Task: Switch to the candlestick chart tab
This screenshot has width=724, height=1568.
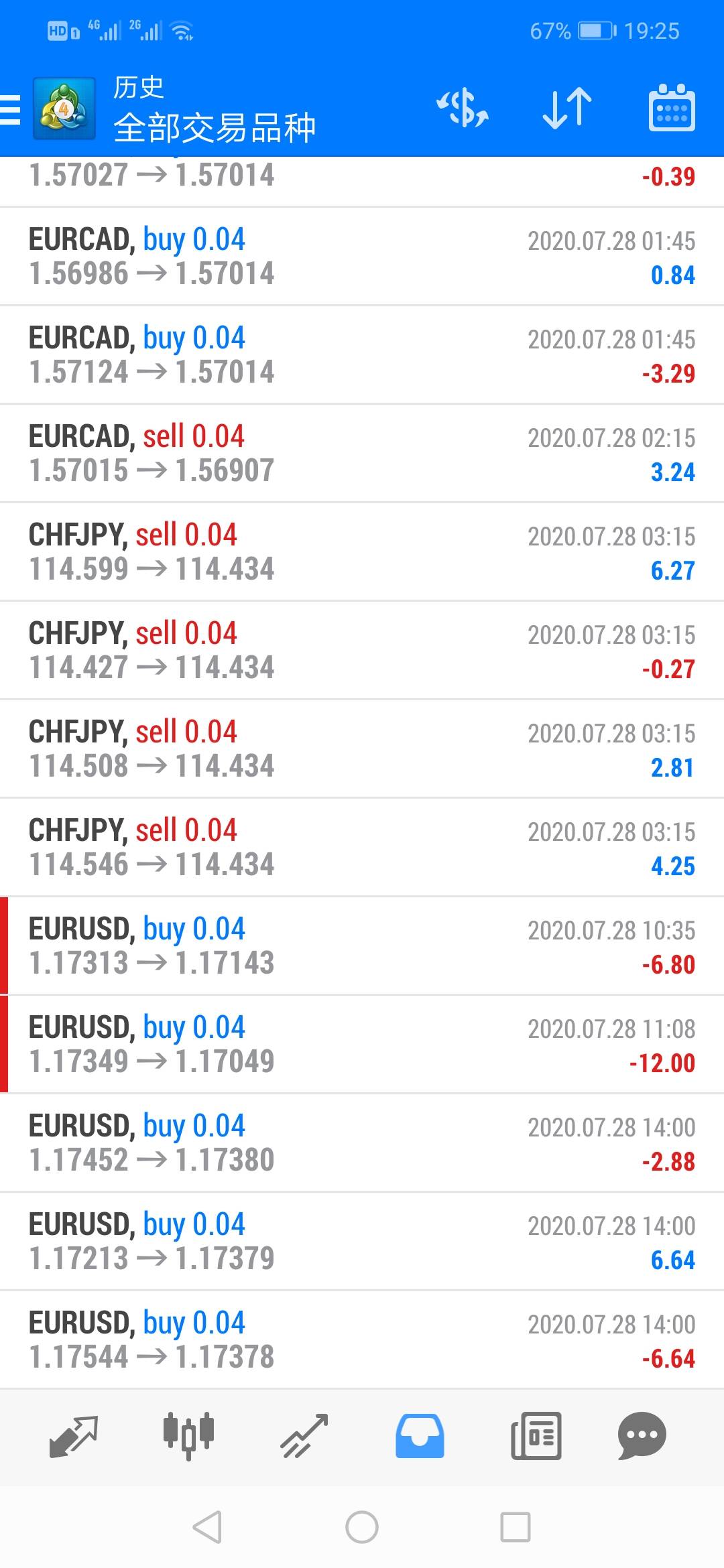Action: coord(188,1436)
